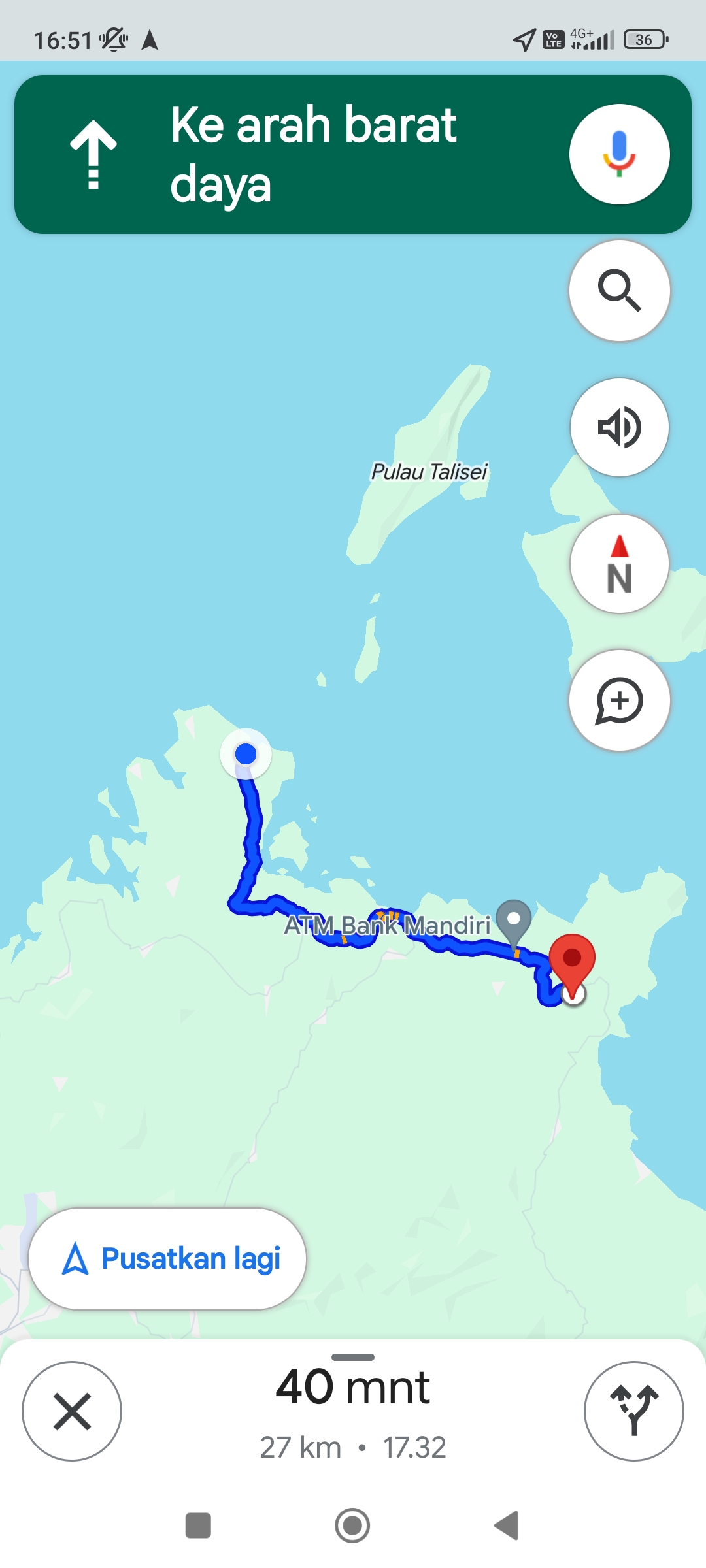Tap Pusatkan lagi to re-center the map

[167, 1258]
